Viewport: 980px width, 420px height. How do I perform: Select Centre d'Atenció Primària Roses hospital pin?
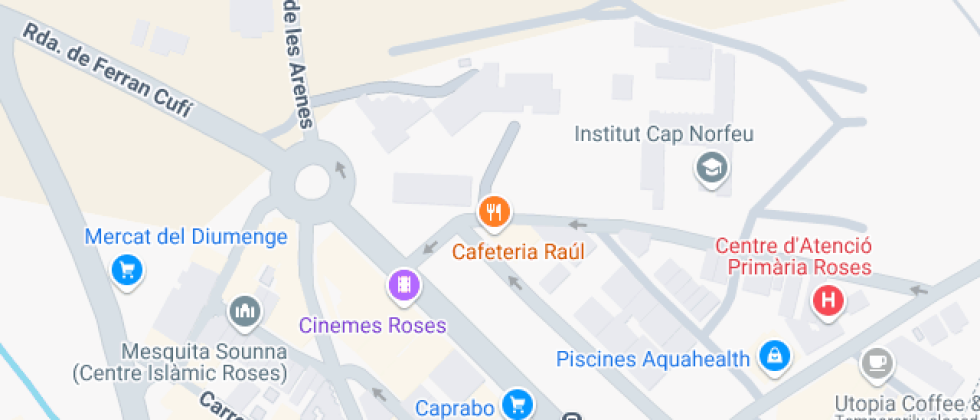(828, 302)
